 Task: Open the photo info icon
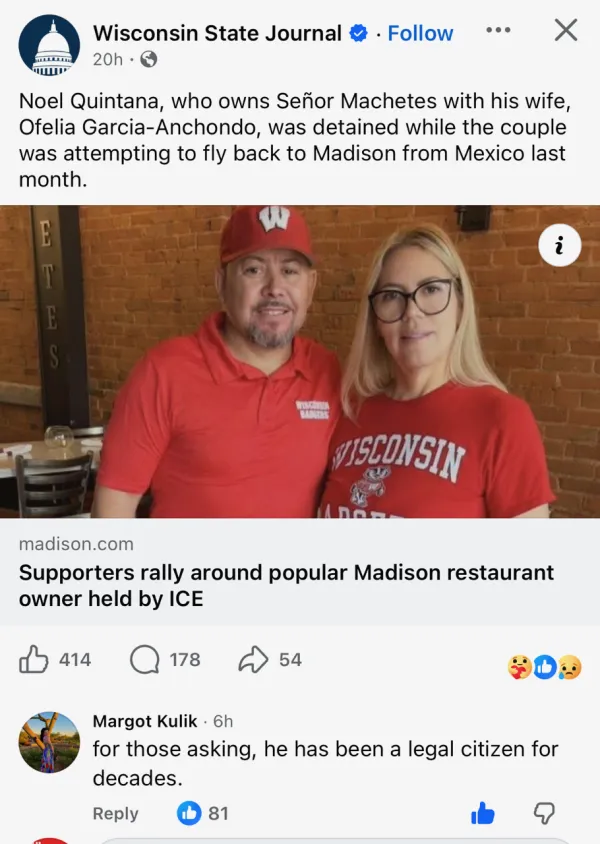(x=559, y=246)
